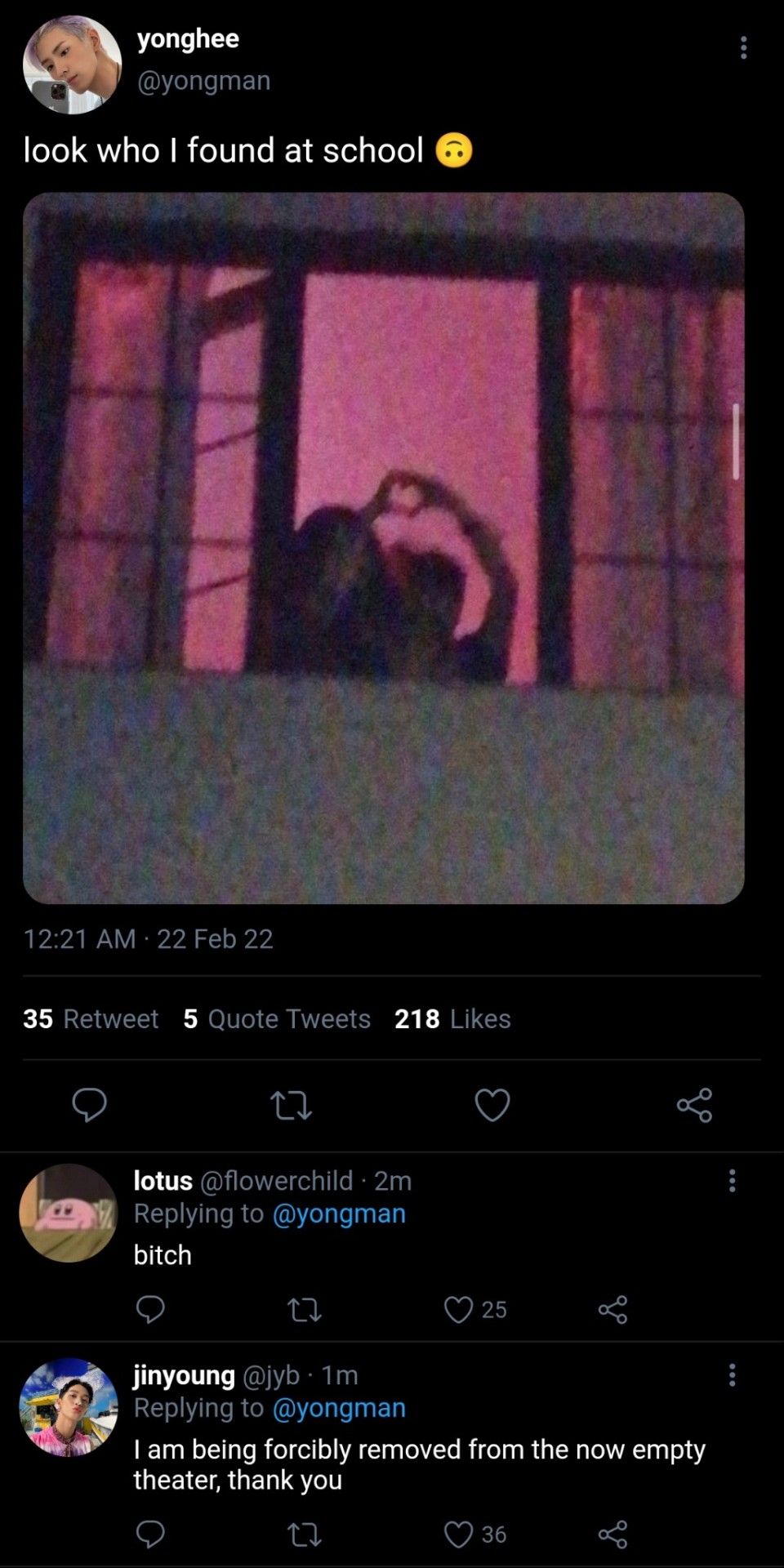Viewport: 784px width, 1568px height.
Task: Like jinyoung's reply with 36 likes
Action: point(459,1535)
